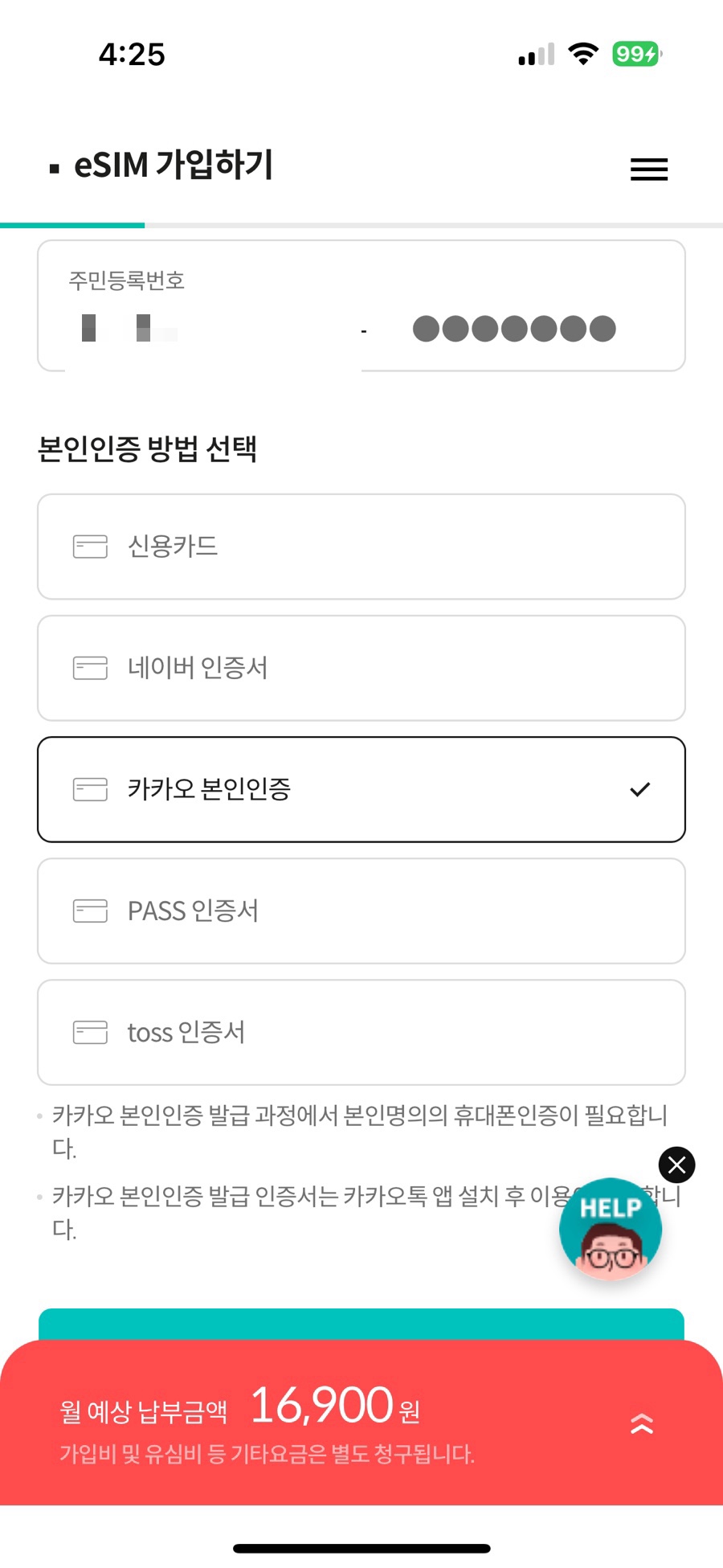
Task: Choose 네이버 인증서 verification
Action: (x=361, y=668)
